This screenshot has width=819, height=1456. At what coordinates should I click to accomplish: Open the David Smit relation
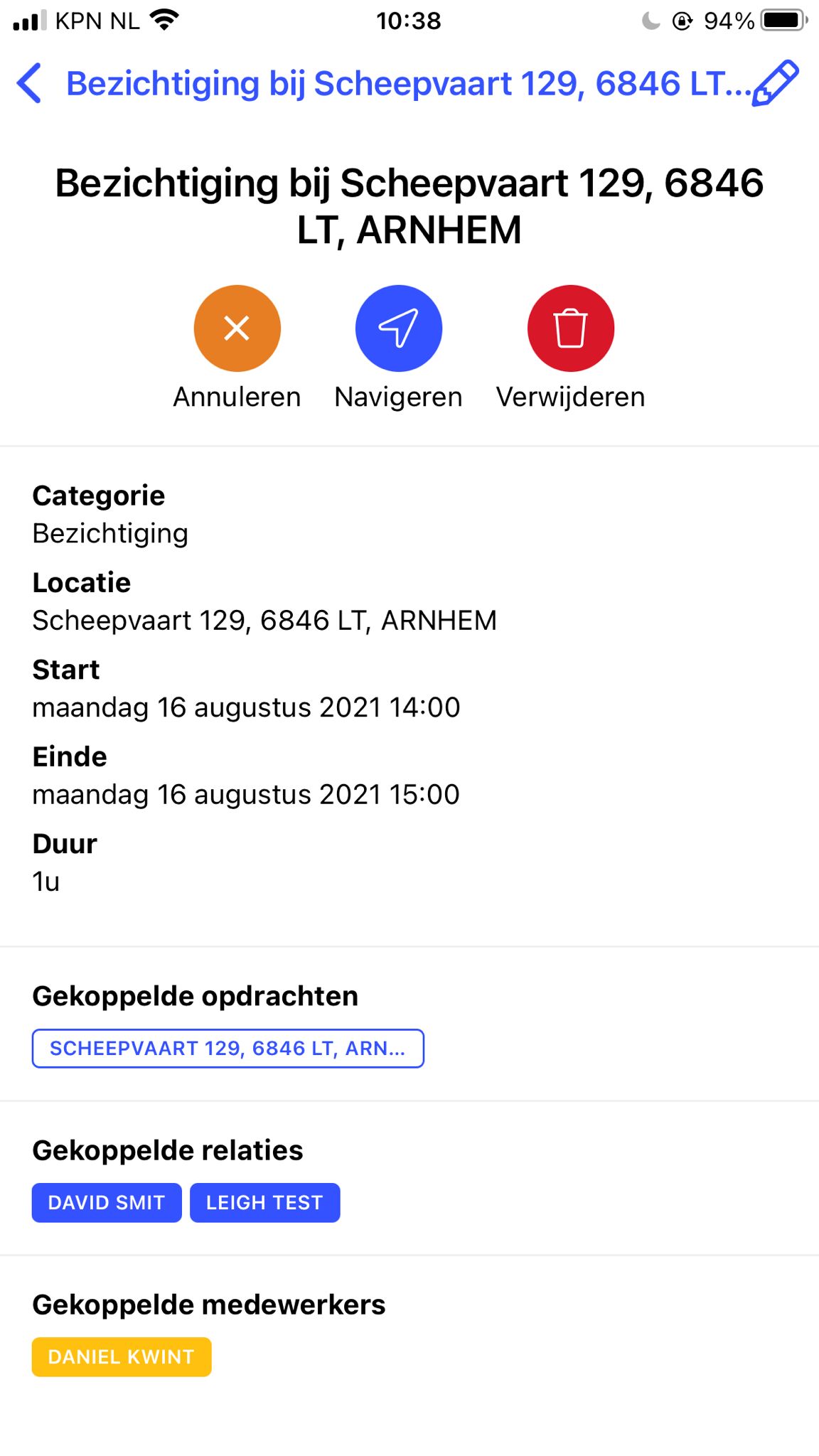click(107, 1203)
